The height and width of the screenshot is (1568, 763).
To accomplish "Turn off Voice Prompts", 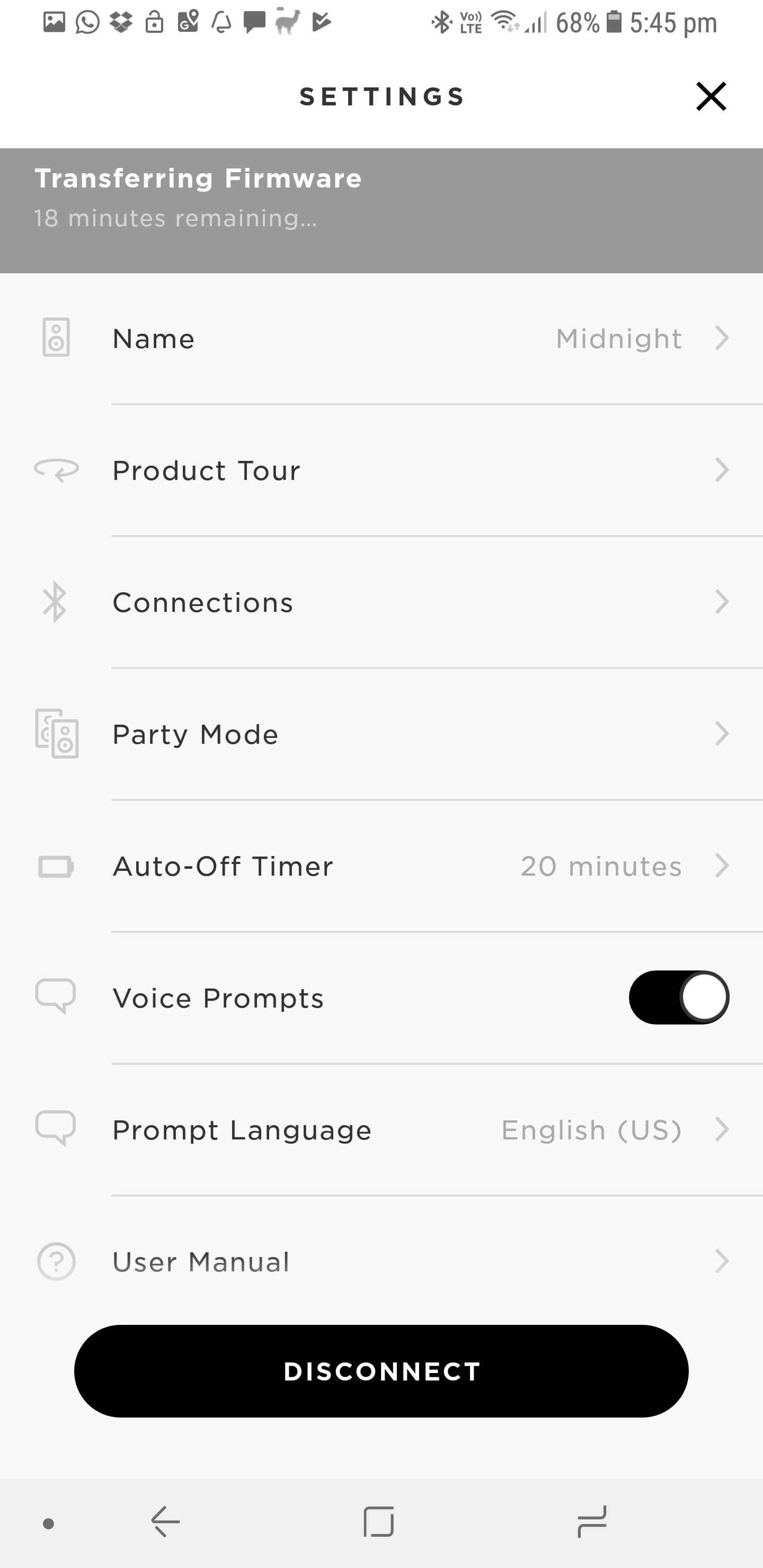I will (679, 997).
